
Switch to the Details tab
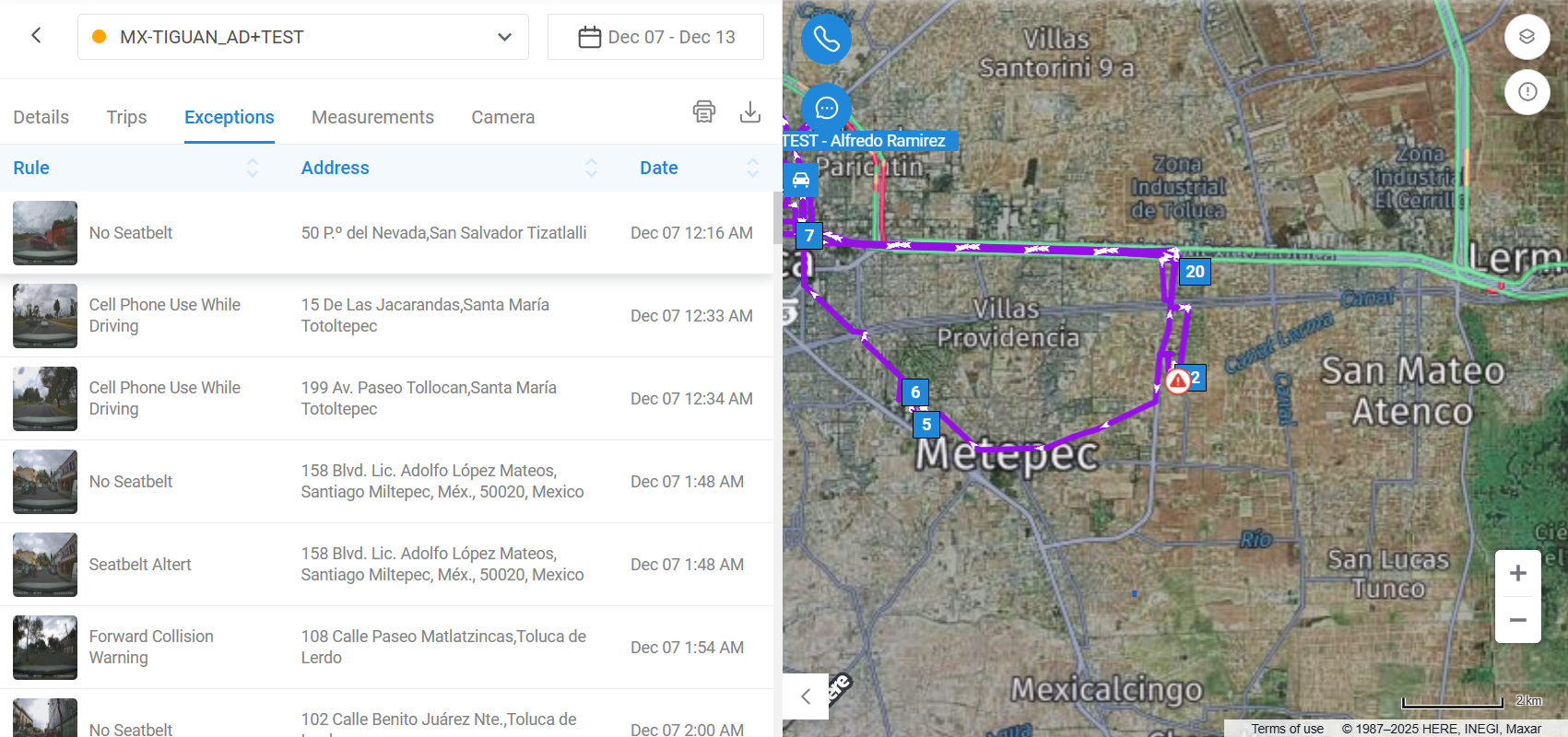coord(41,117)
